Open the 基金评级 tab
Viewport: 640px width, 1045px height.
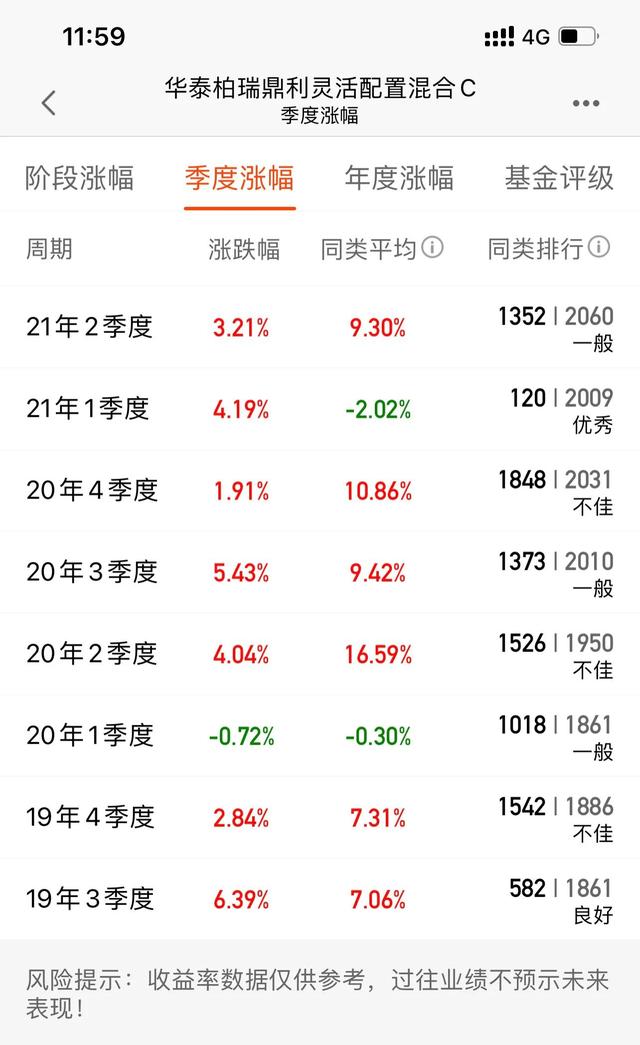559,179
